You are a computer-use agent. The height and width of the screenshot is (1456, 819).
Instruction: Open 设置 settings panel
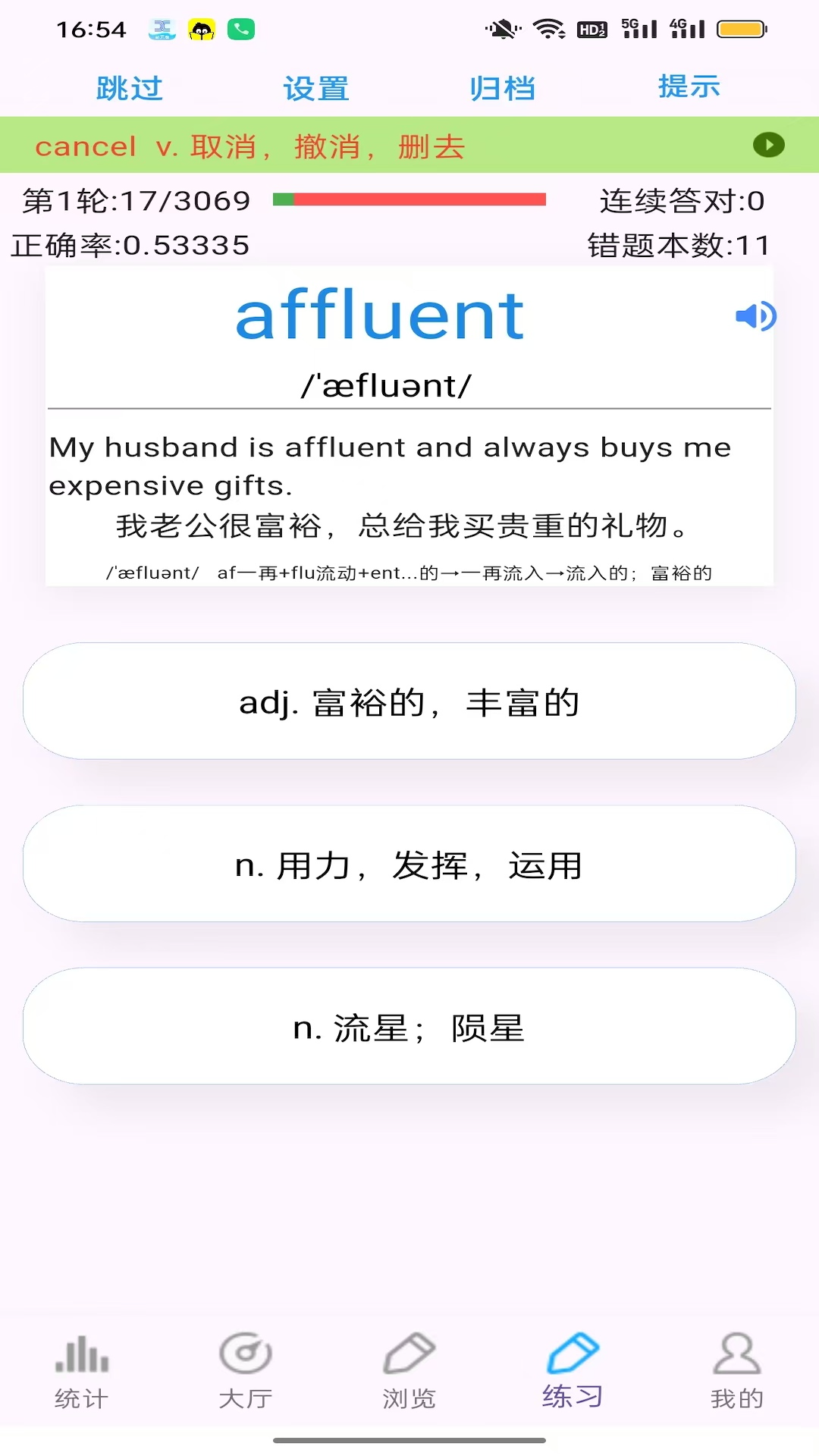pos(316,88)
